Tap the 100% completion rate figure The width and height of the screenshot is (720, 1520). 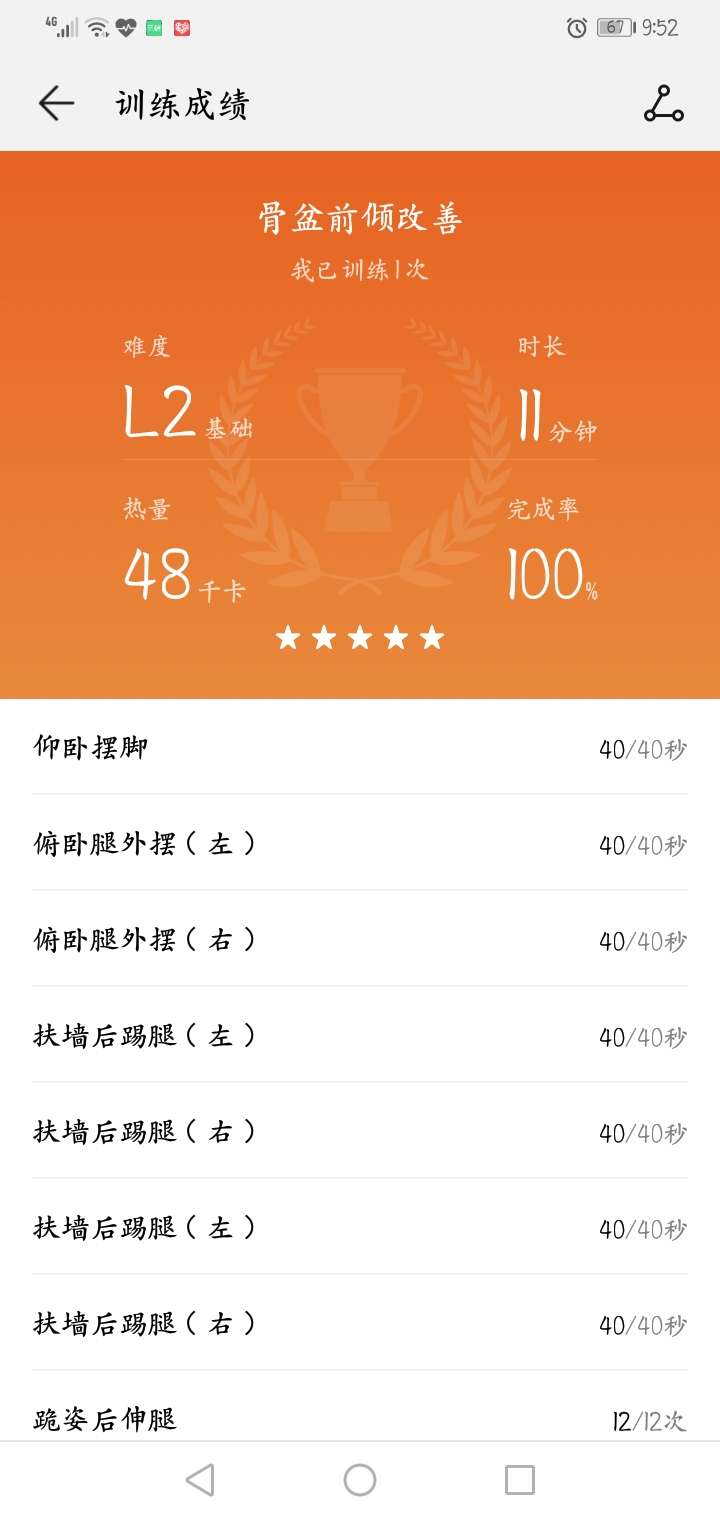(x=545, y=570)
